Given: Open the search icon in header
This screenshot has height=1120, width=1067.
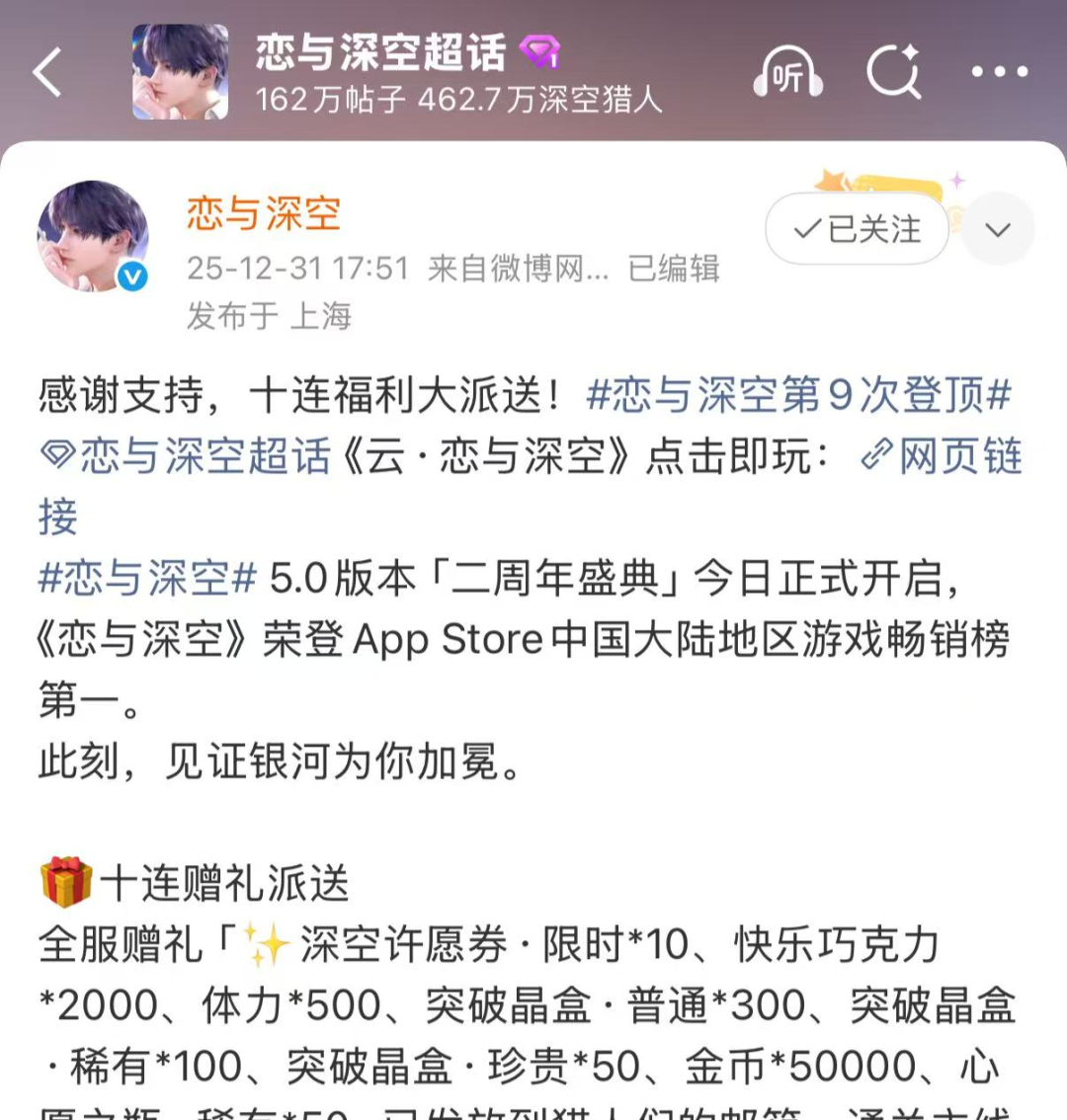Looking at the screenshot, I should [x=893, y=73].
